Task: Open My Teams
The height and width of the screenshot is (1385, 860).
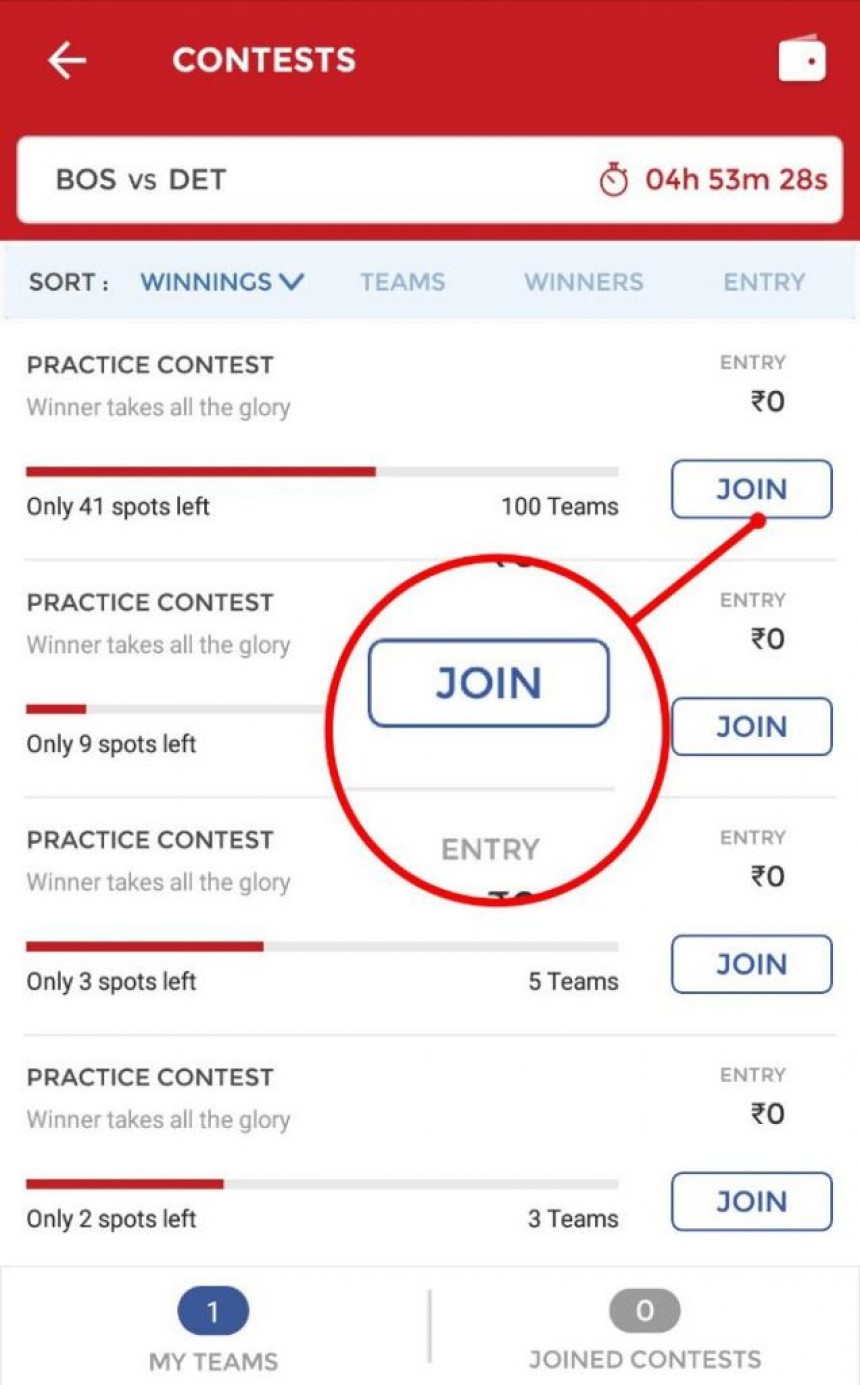Action: click(213, 1330)
